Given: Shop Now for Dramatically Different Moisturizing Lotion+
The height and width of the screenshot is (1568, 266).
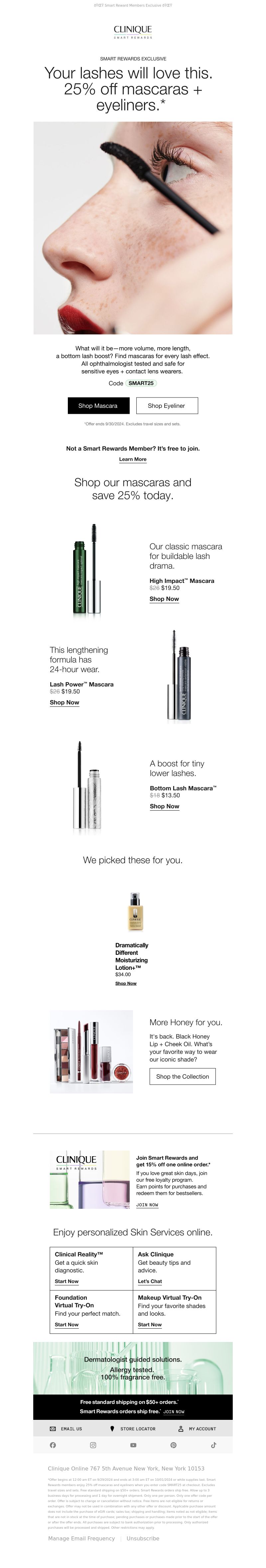Looking at the screenshot, I should [126, 983].
